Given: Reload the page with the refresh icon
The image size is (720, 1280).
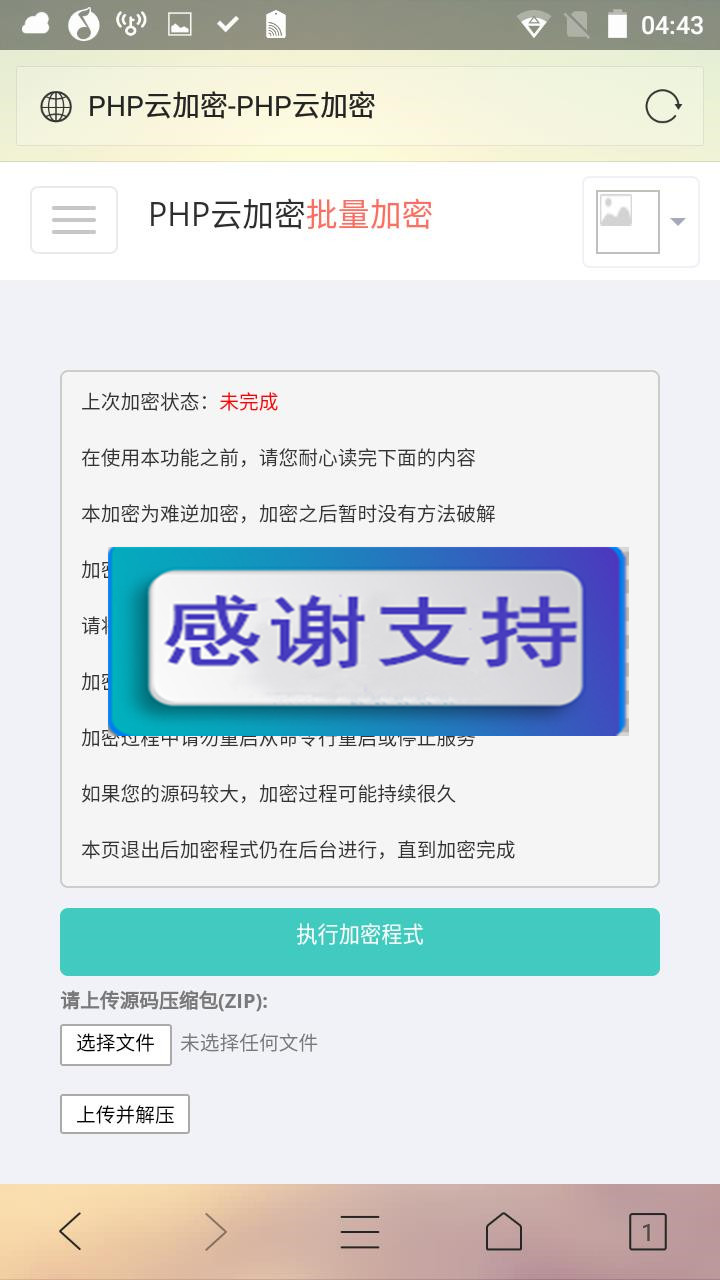Looking at the screenshot, I should (663, 106).
